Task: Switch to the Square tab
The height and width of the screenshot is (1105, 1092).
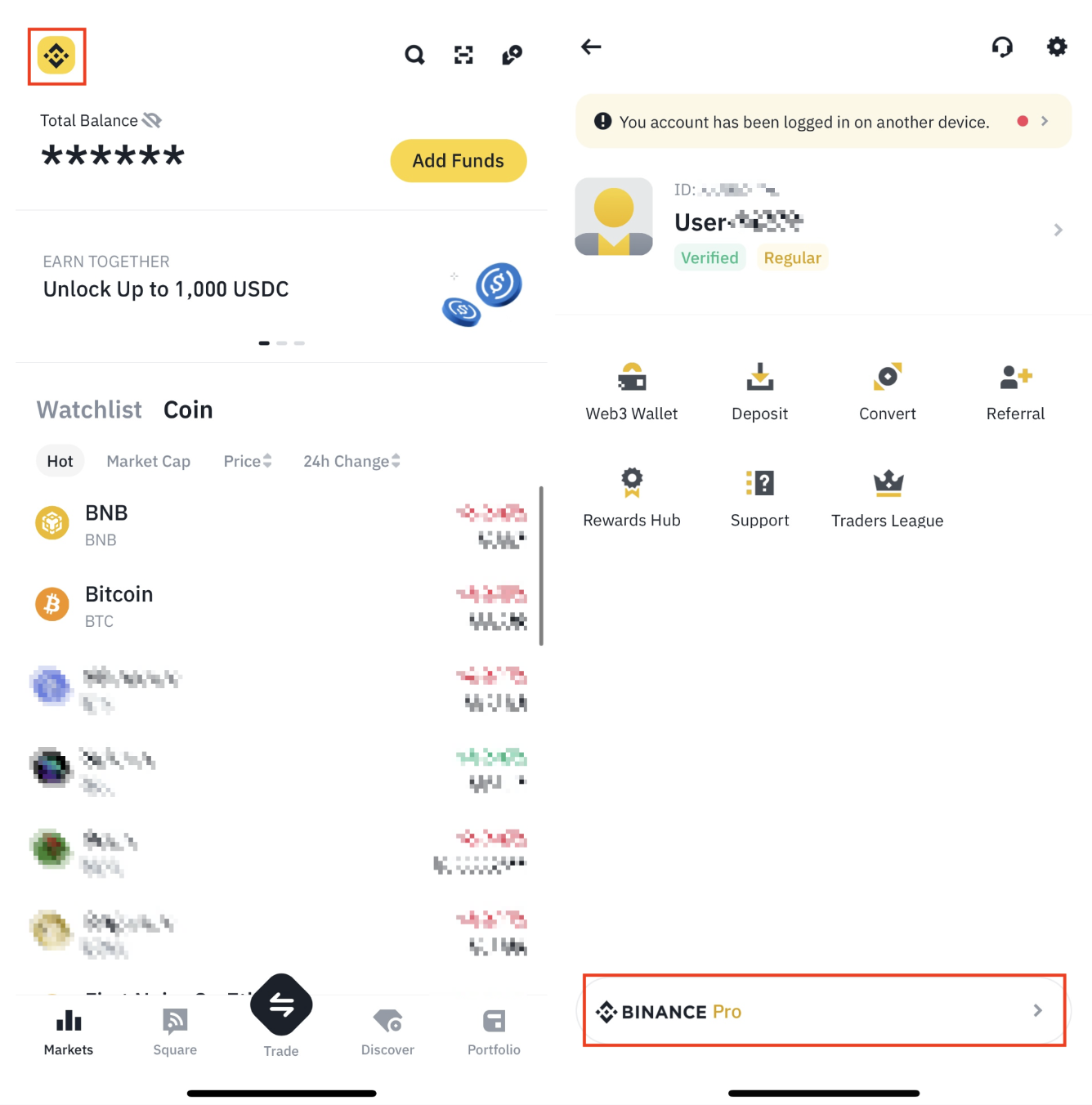Action: [175, 1031]
